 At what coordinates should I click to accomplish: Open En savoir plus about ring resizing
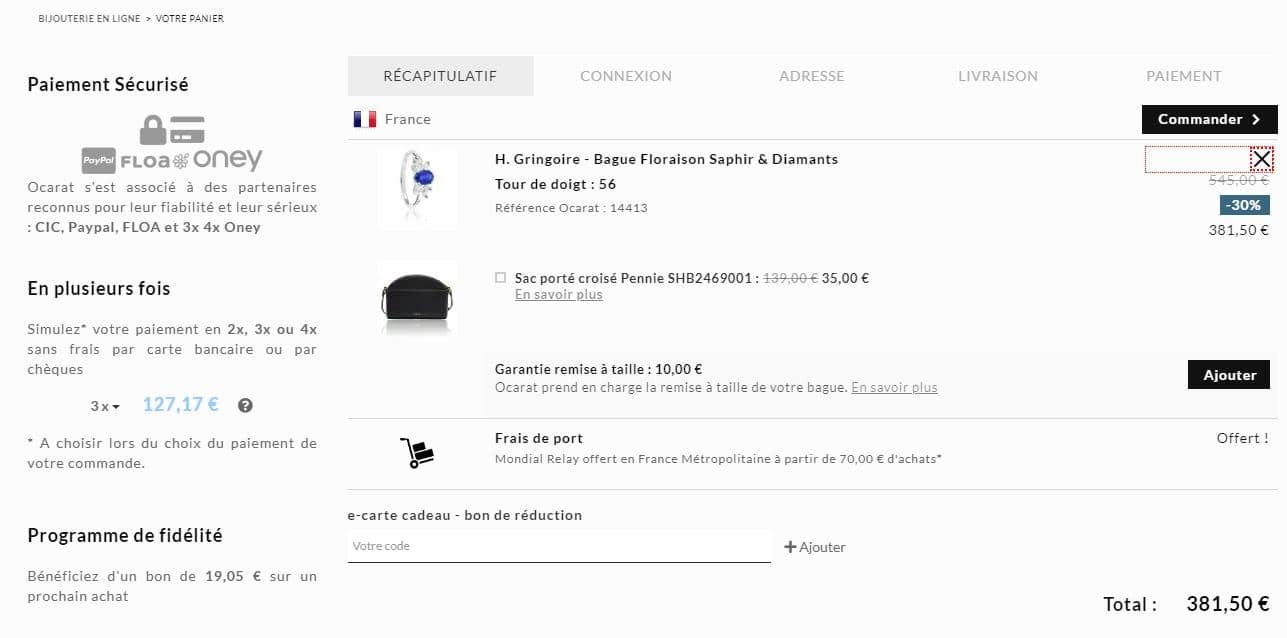pos(894,388)
